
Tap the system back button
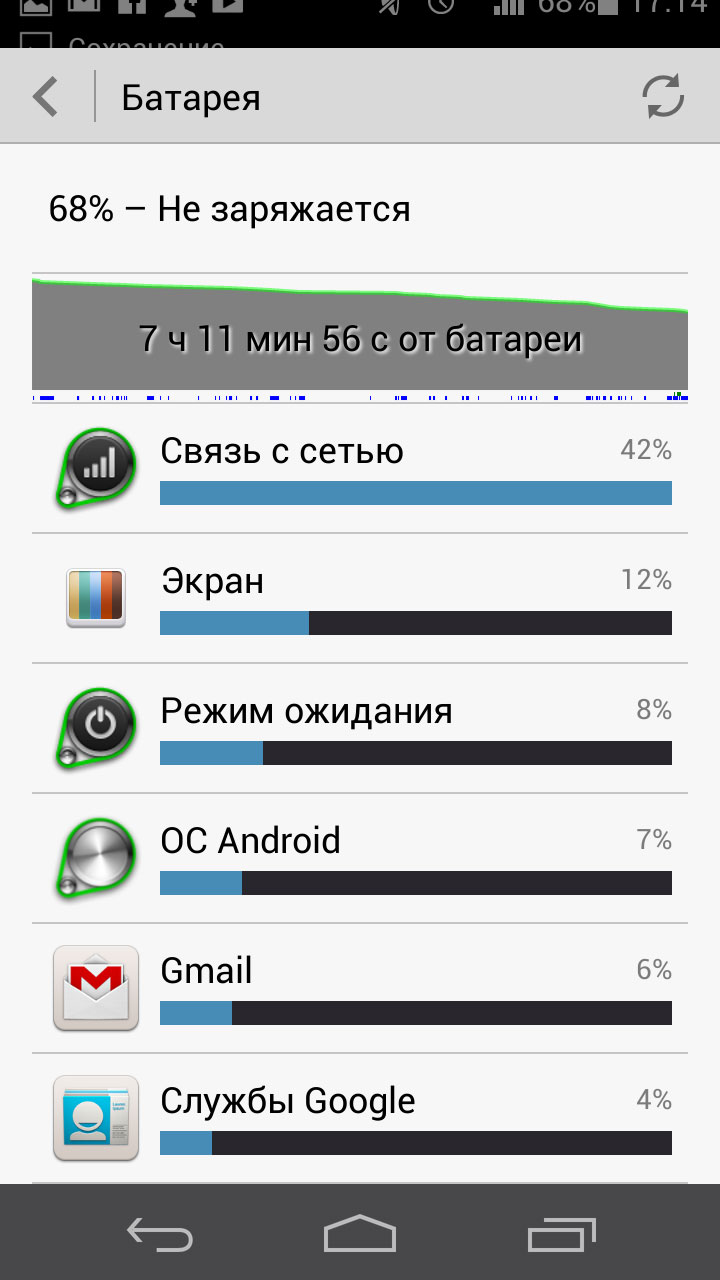(x=160, y=1233)
